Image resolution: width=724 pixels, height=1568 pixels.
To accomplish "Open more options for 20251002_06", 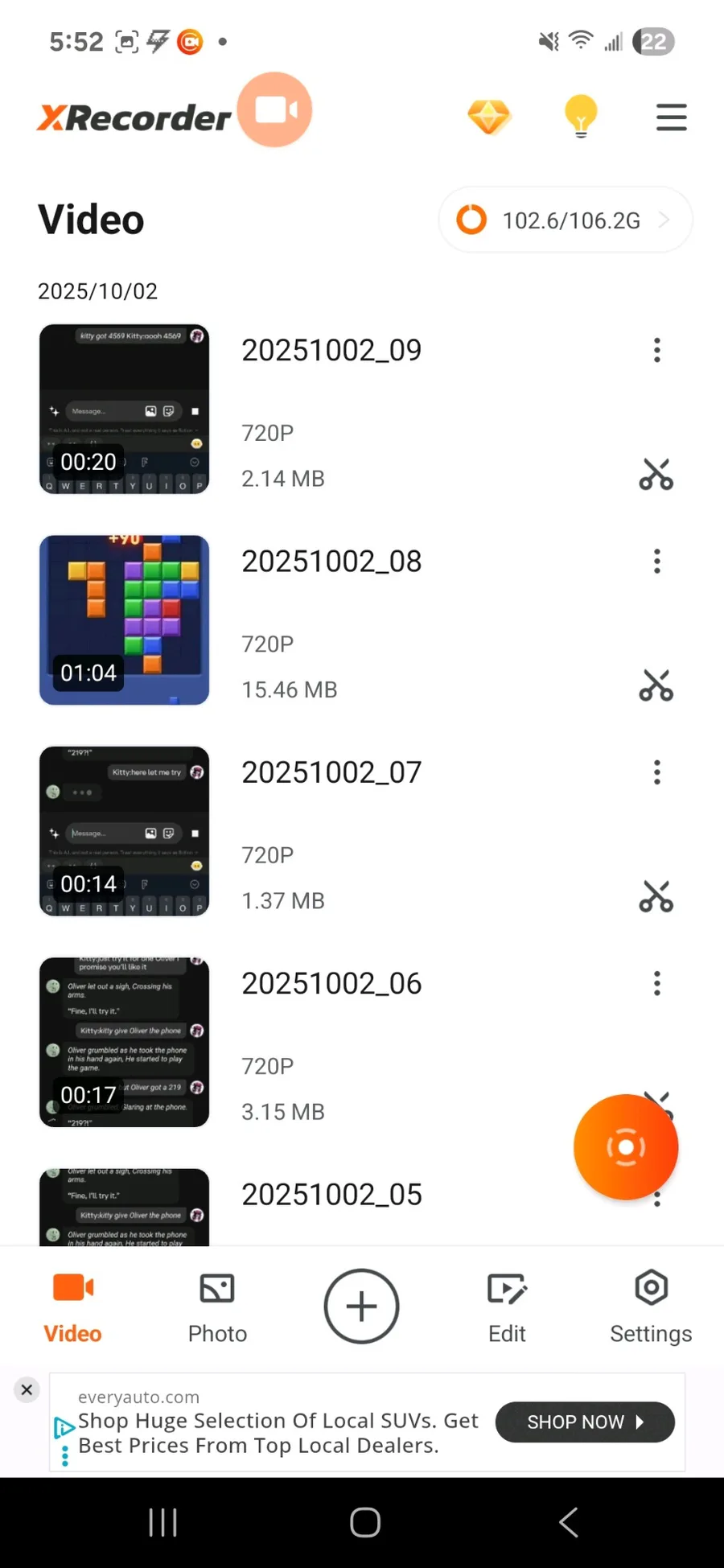I will click(x=657, y=983).
